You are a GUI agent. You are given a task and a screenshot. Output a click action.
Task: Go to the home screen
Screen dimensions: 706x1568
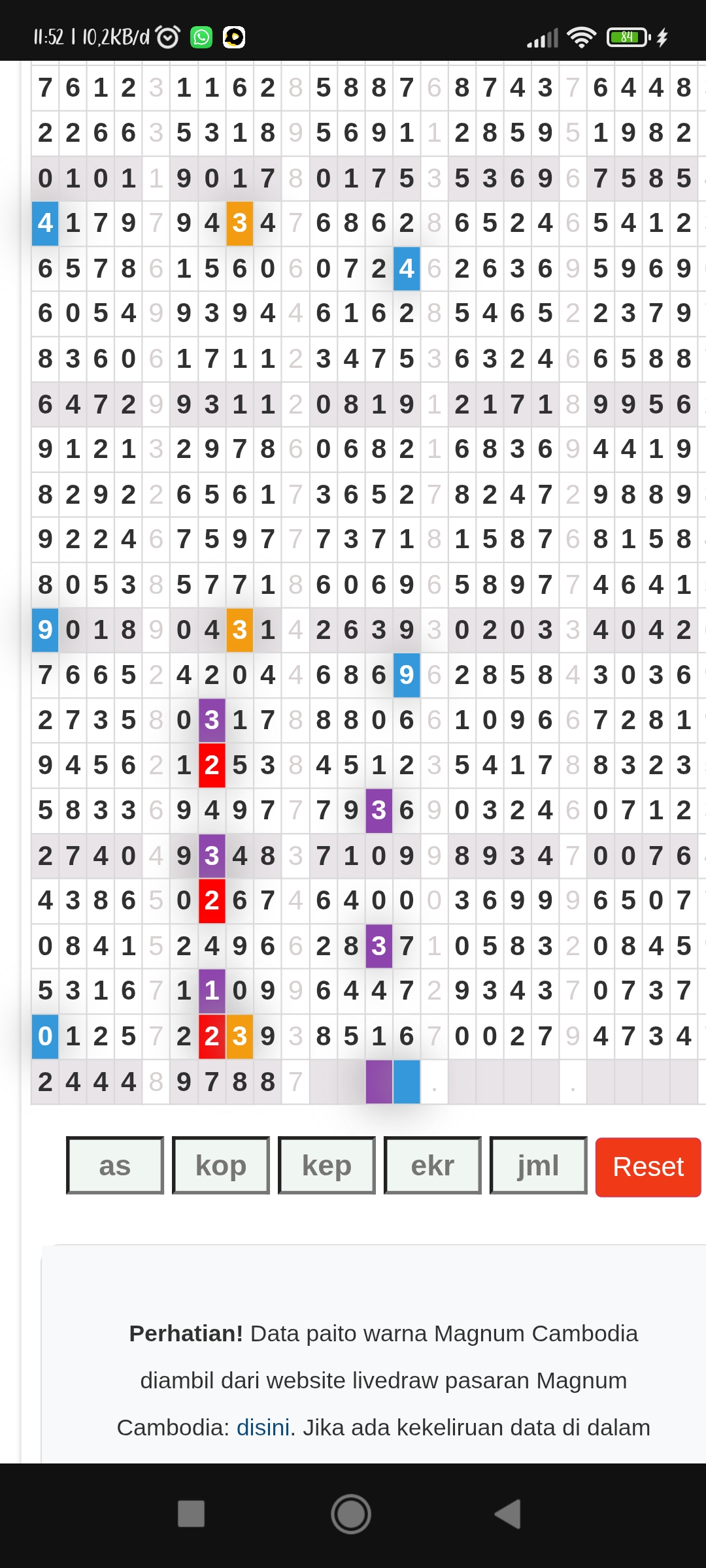pos(351,1514)
